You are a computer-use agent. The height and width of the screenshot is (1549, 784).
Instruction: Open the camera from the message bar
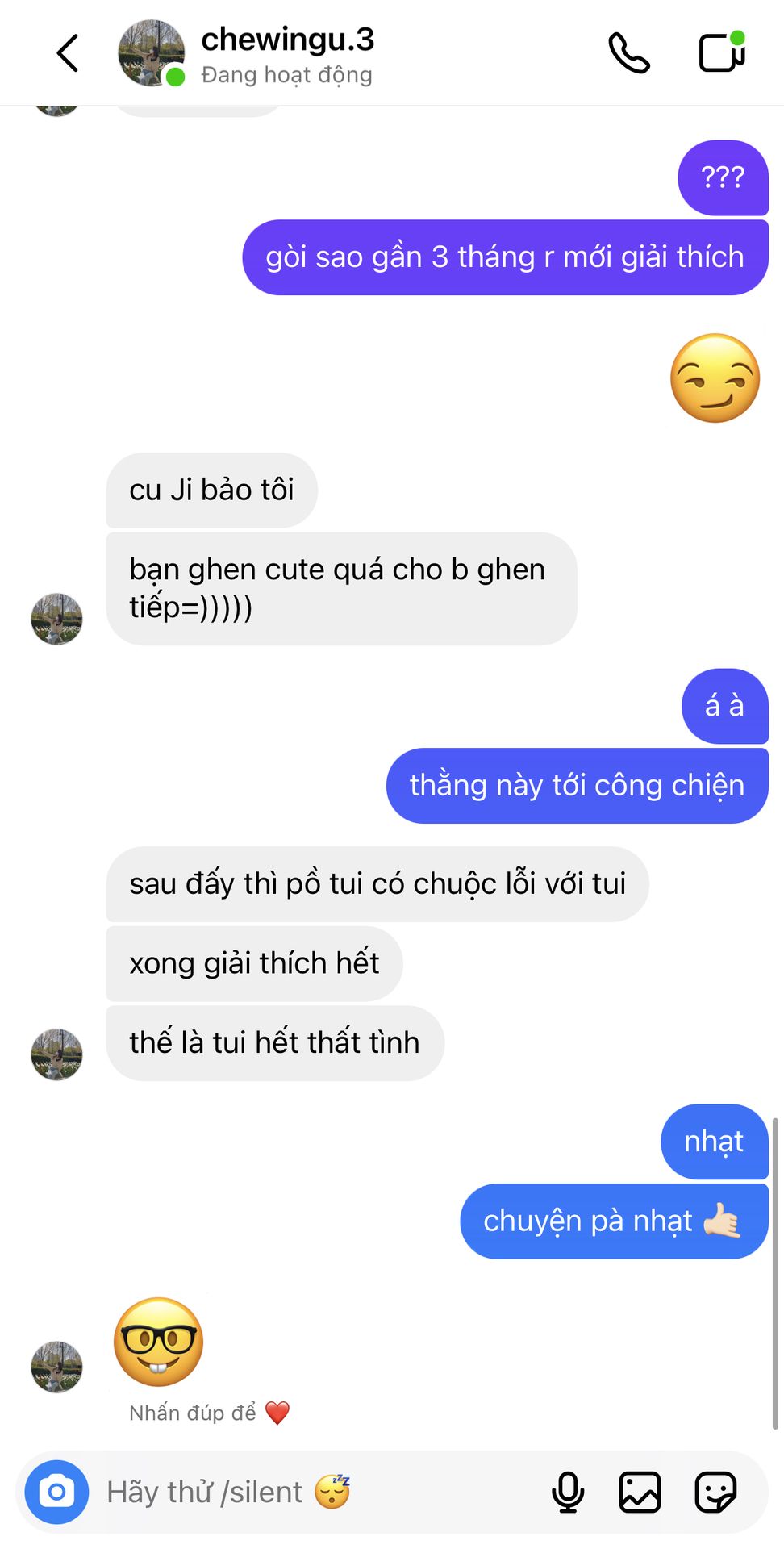[56, 1492]
